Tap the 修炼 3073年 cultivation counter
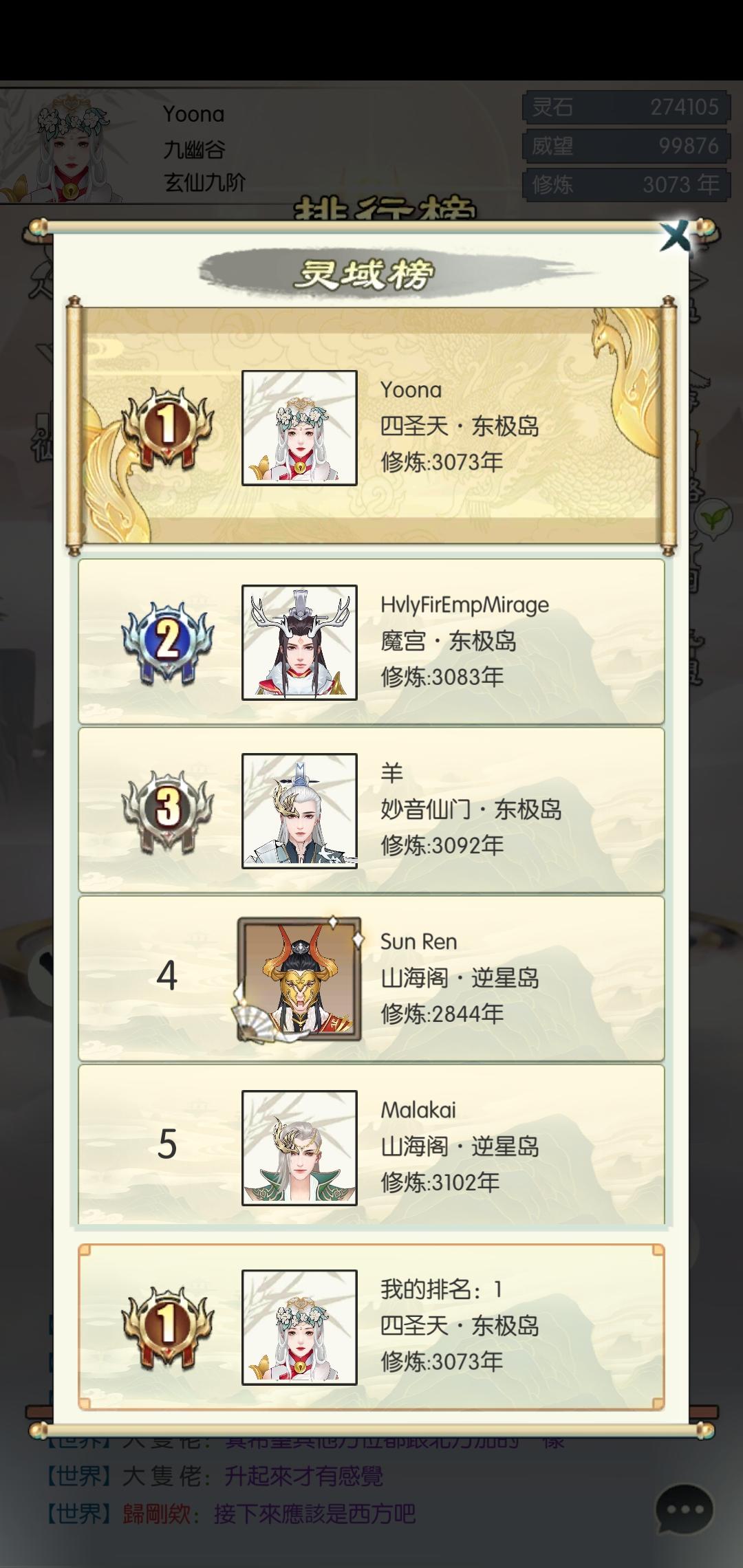The width and height of the screenshot is (743, 1568). click(x=626, y=184)
